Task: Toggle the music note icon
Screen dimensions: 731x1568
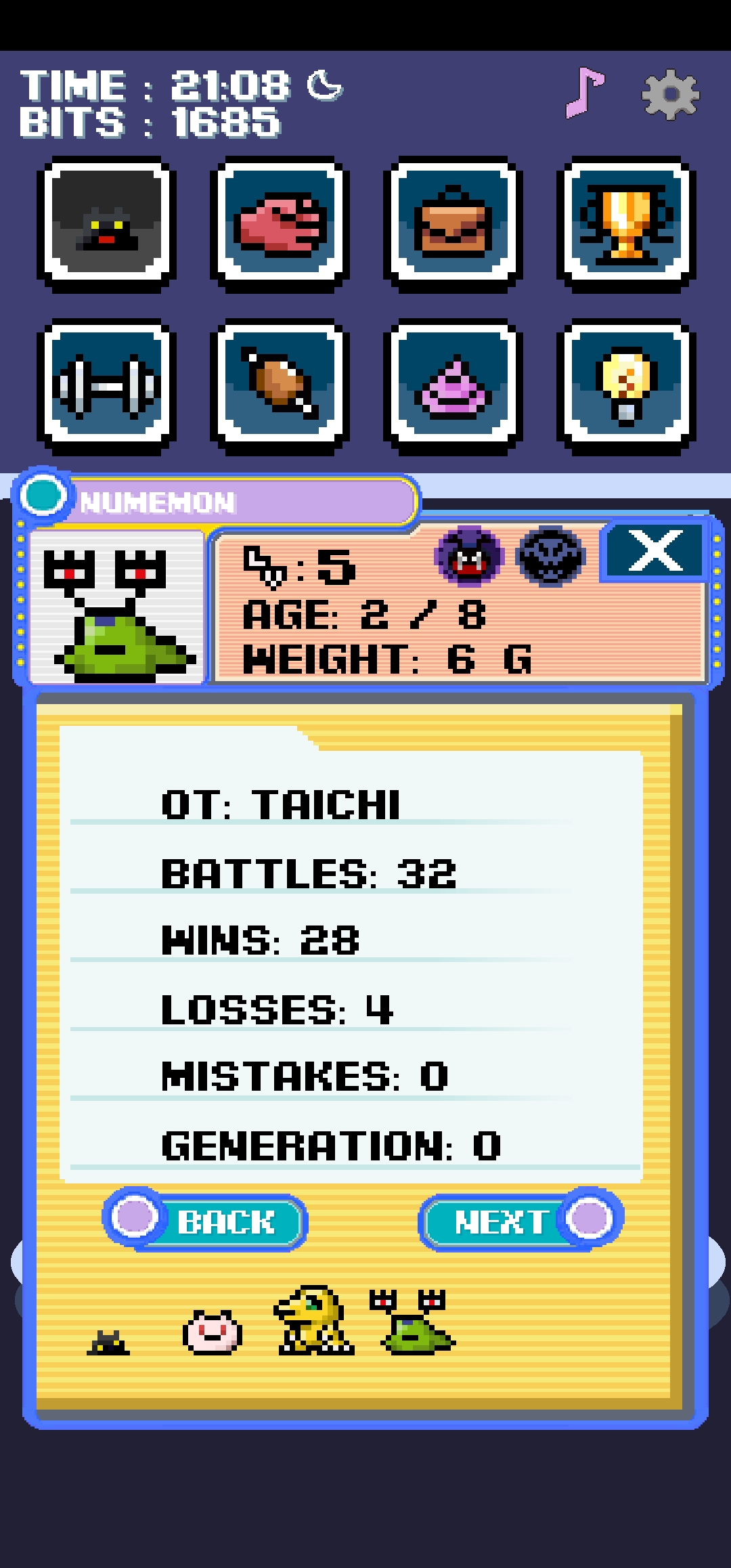Action: 585,93
